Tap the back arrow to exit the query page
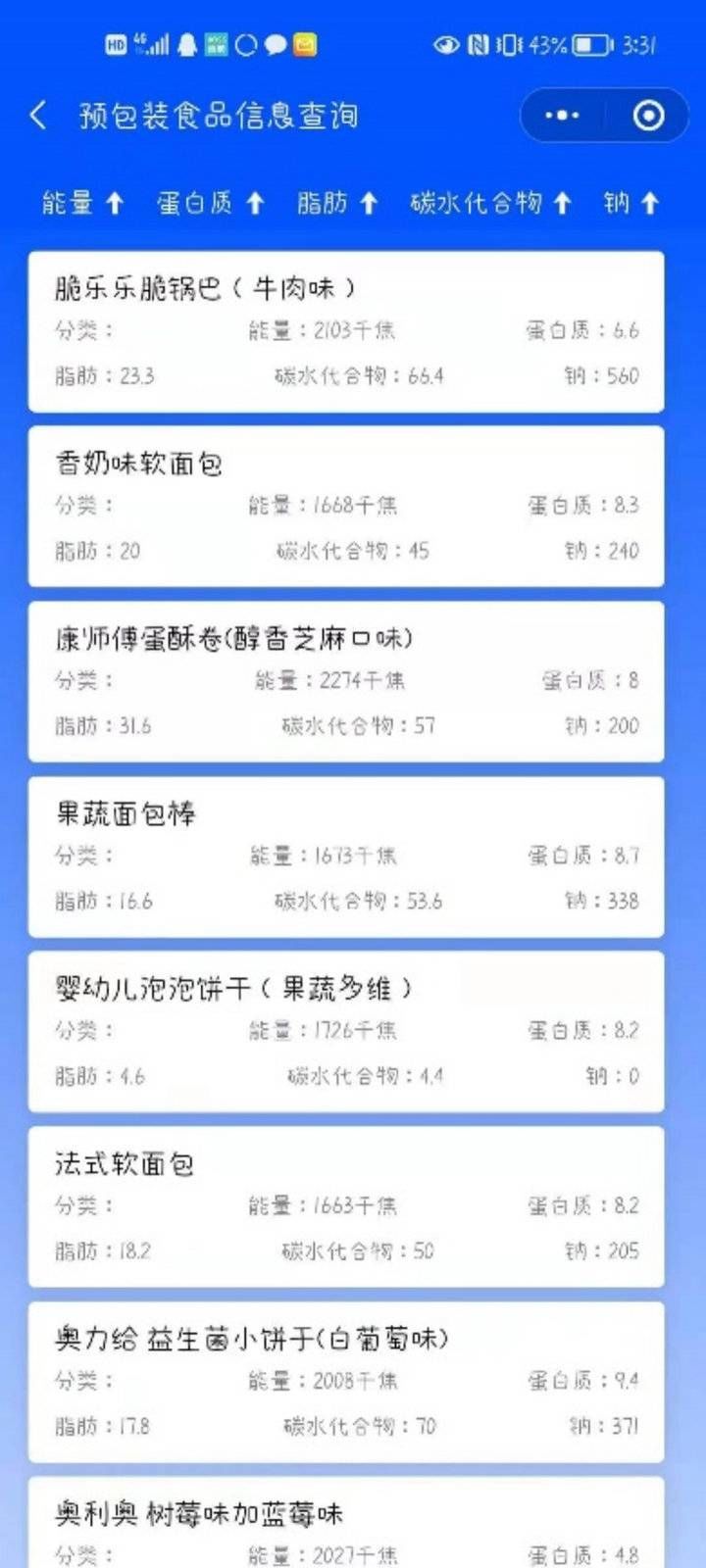 point(39,115)
